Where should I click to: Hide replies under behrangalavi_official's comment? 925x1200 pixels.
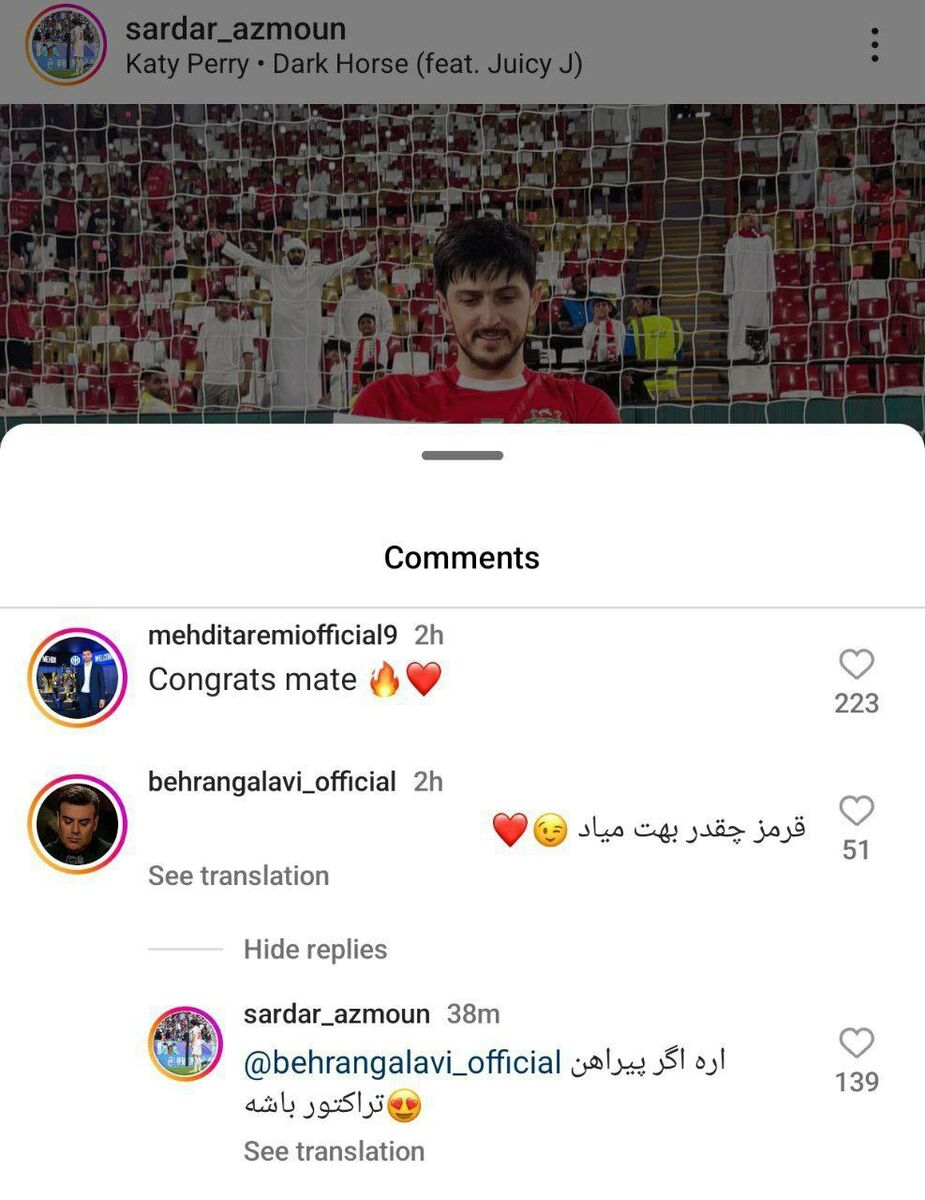point(315,949)
